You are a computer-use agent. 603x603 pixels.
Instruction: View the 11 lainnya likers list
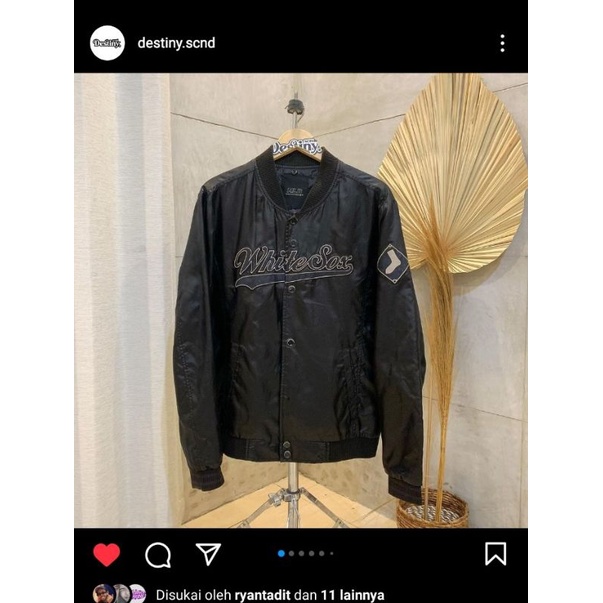(350, 594)
